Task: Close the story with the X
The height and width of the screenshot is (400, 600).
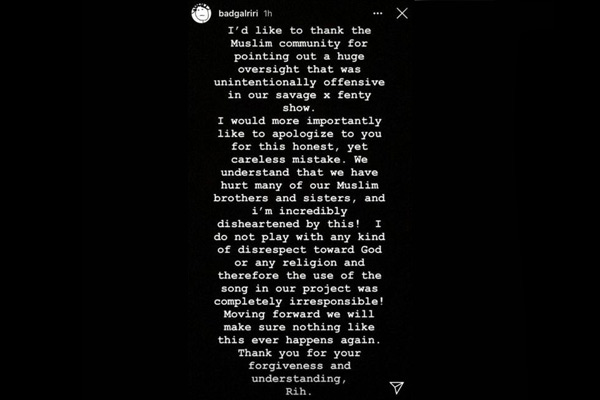Action: (402, 14)
